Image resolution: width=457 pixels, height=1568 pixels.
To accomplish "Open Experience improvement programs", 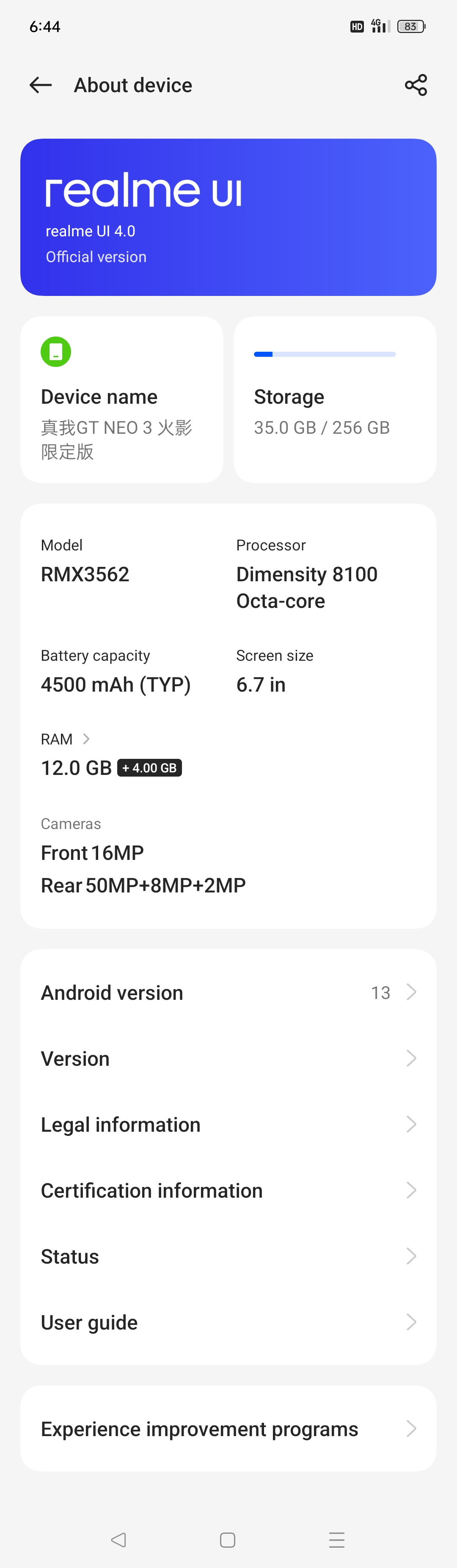I will [228, 1428].
